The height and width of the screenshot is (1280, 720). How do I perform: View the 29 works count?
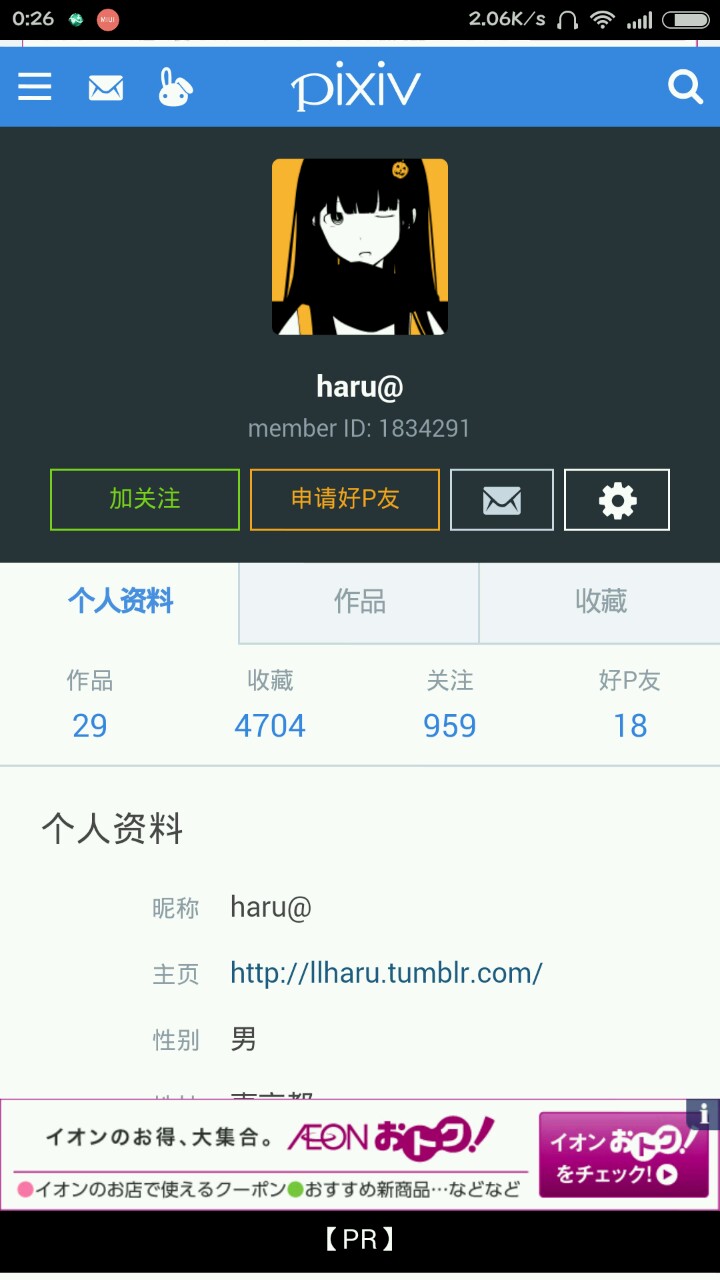89,725
